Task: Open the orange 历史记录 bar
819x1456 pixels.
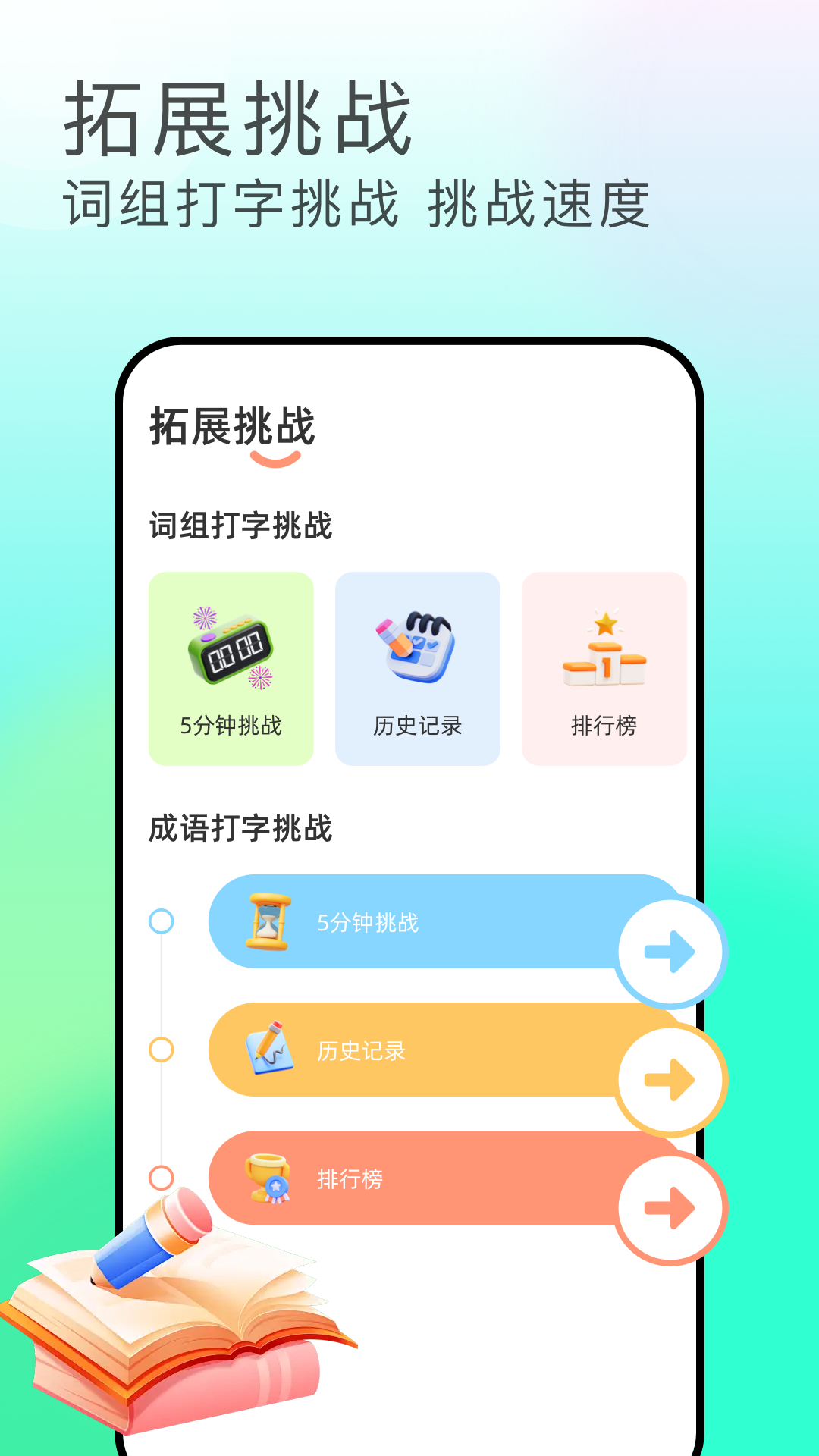Action: coord(455,1050)
